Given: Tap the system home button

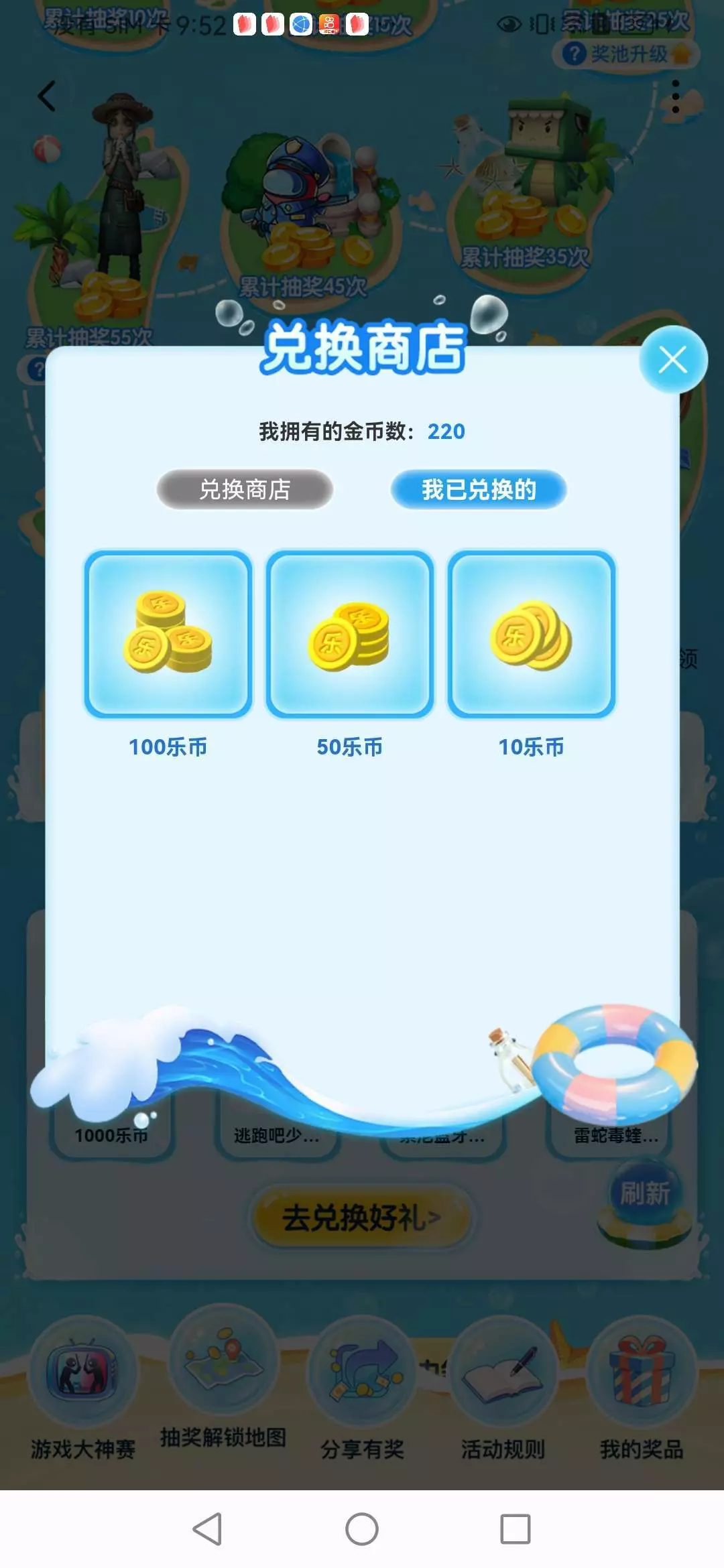Looking at the screenshot, I should [x=362, y=1529].
